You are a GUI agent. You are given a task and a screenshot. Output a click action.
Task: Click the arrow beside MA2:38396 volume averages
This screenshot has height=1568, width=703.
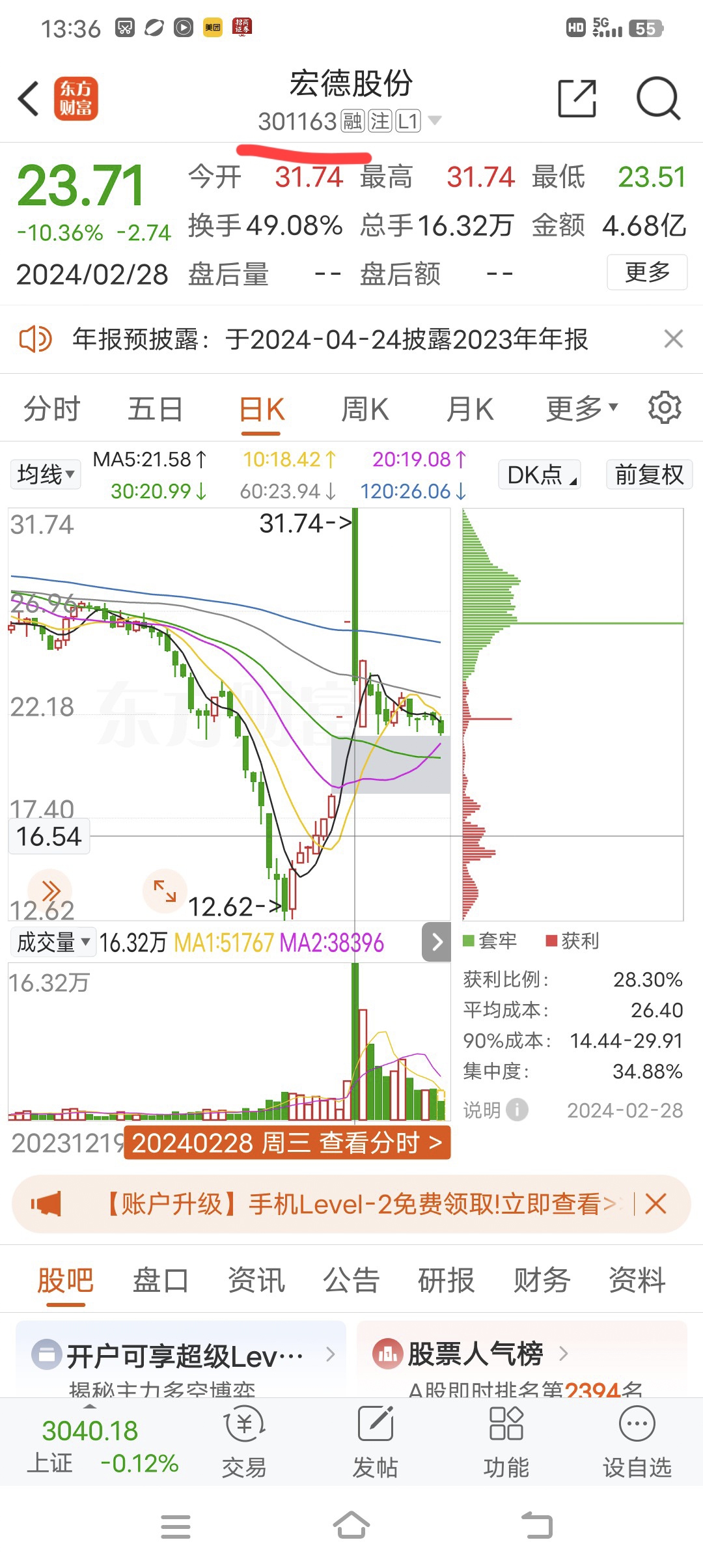pos(435,942)
